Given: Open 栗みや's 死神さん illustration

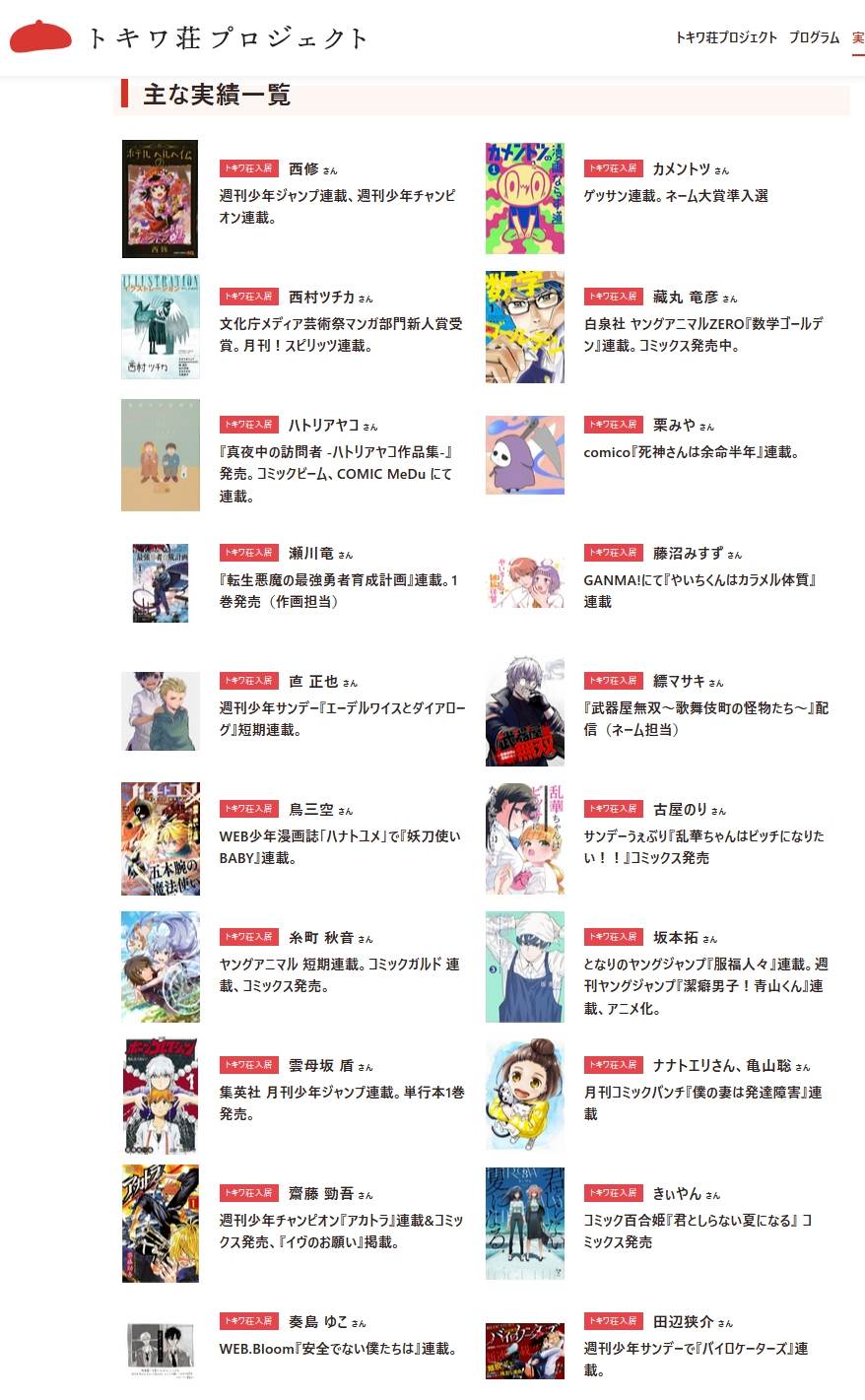Looking at the screenshot, I should coord(524,455).
